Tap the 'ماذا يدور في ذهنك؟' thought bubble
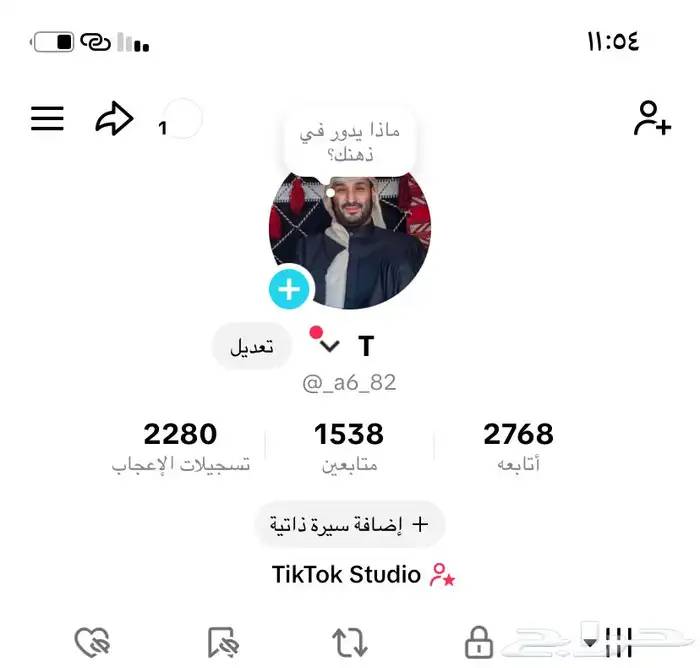 point(349,144)
